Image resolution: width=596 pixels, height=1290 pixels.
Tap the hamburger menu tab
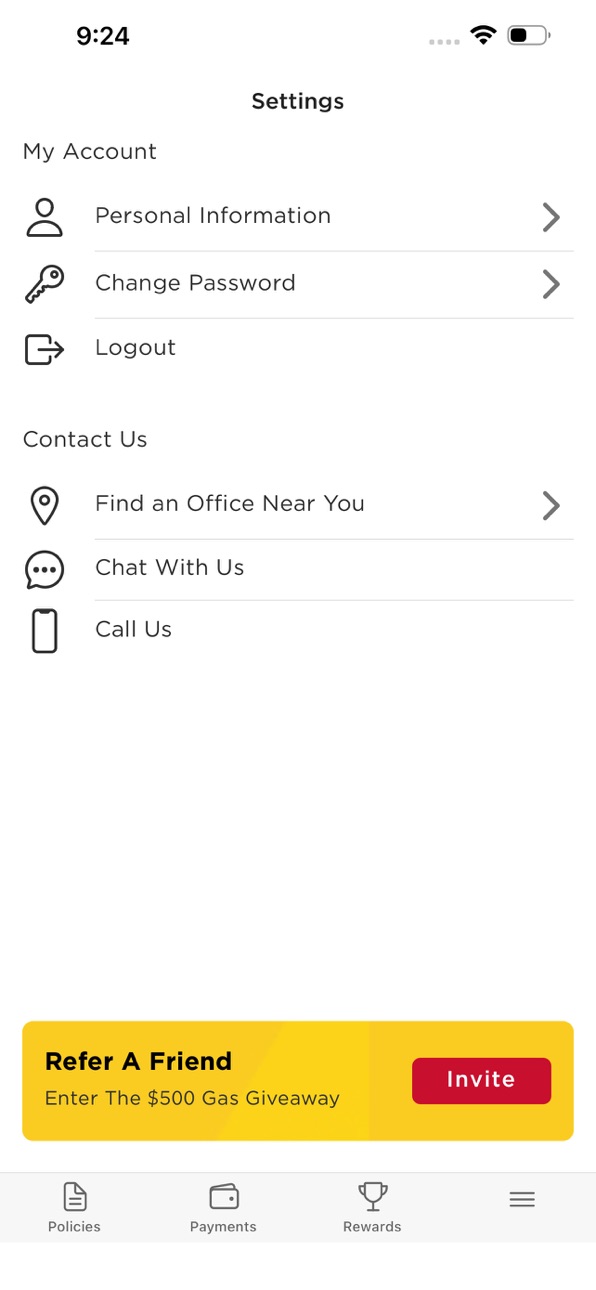522,1200
